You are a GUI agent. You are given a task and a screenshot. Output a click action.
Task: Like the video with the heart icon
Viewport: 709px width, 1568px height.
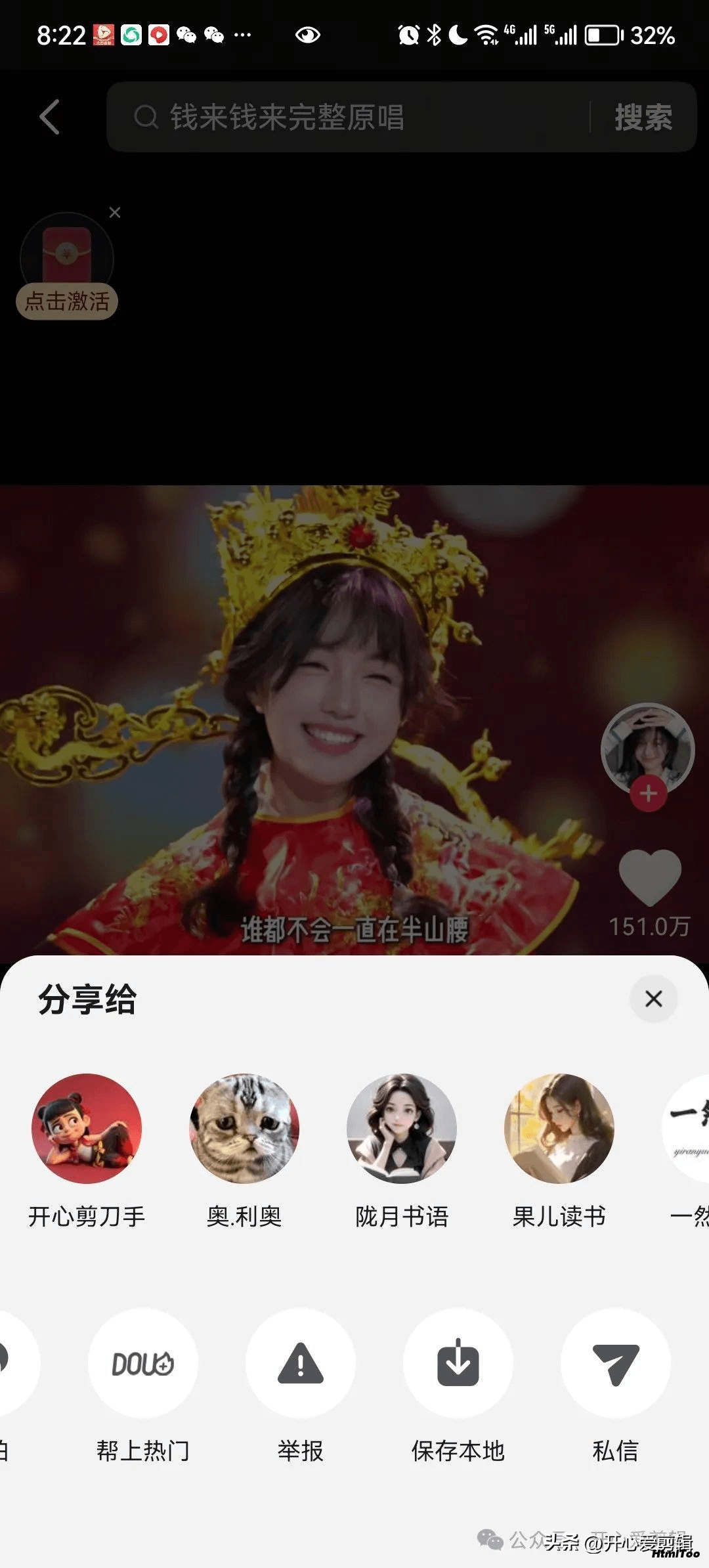[650, 877]
